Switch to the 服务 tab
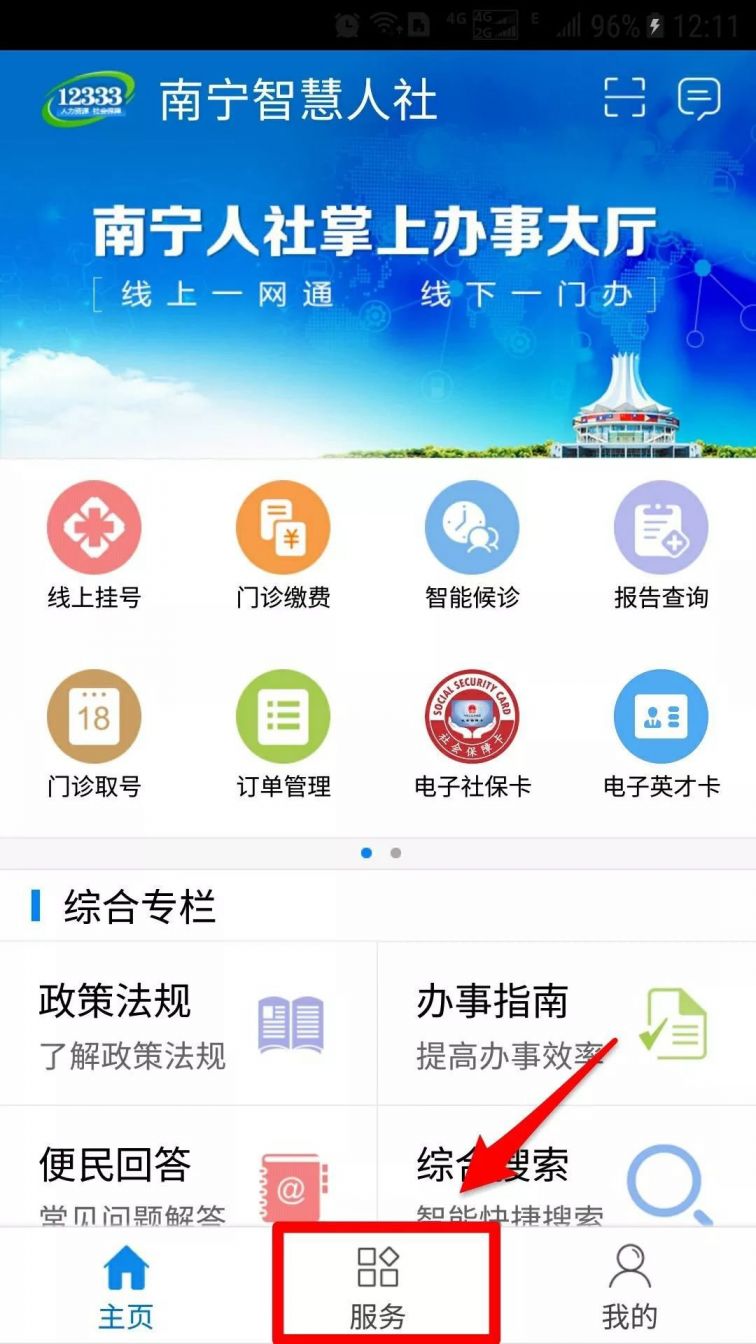The width and height of the screenshot is (756, 1344). click(x=378, y=1286)
